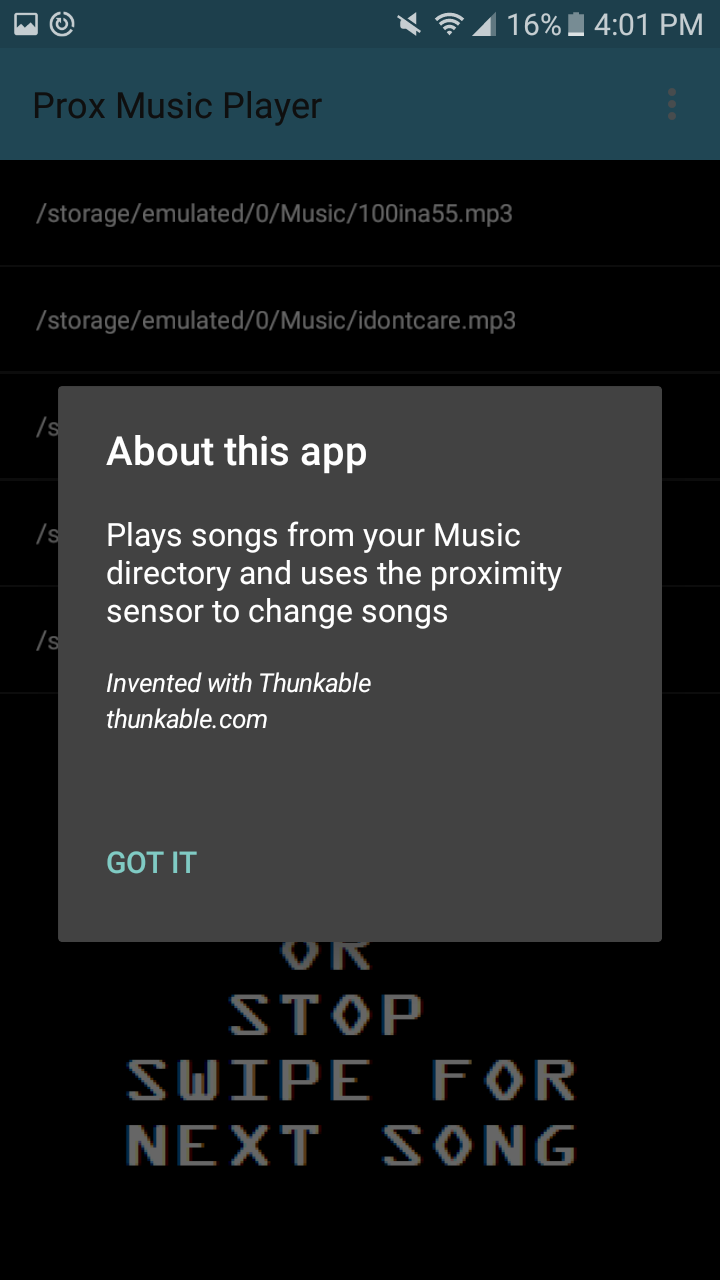Screen dimensions: 720x1280
Task: Tap the partially hidden third song entry
Action: tap(44, 427)
